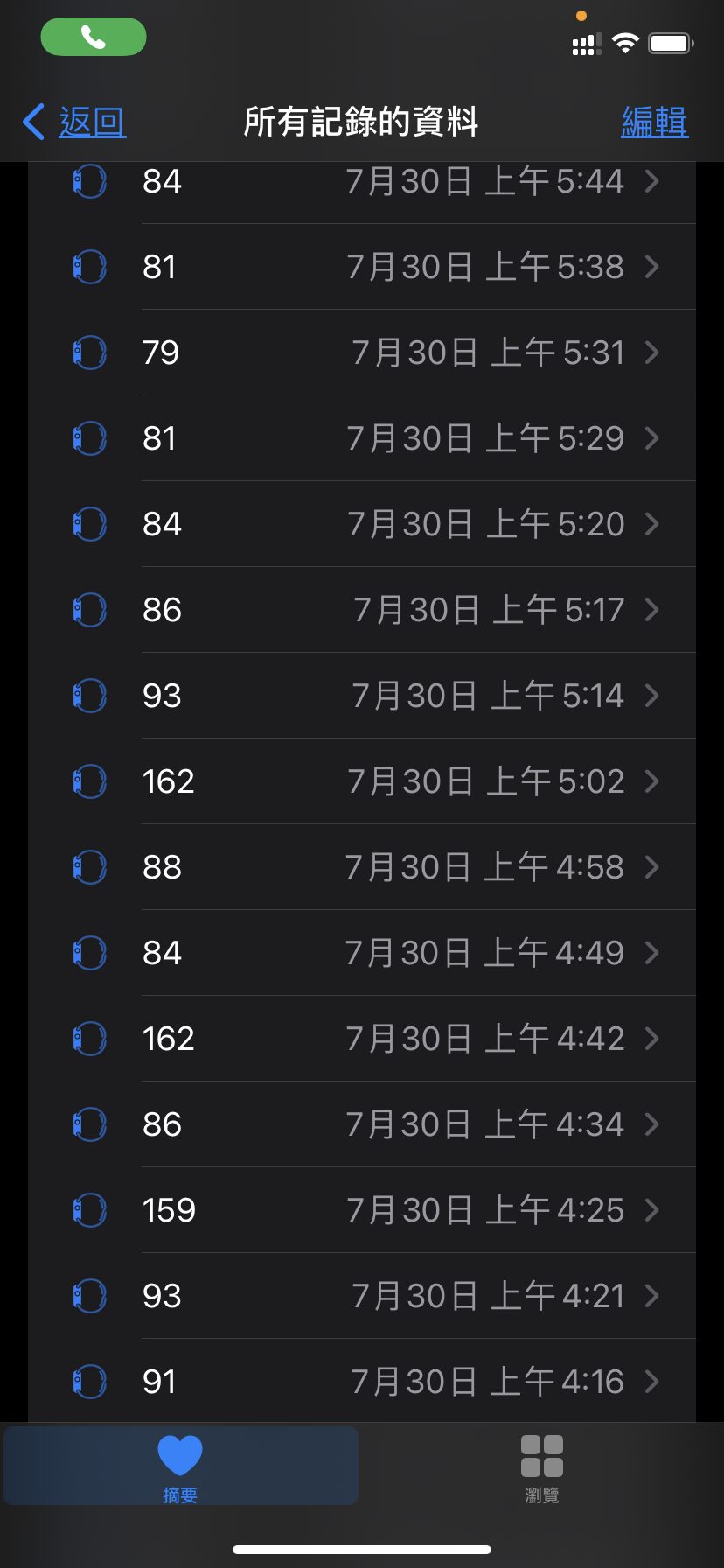Screen dimensions: 724x1568
Task: Open the 162 record at 上午4:42
Action: coord(362,1039)
